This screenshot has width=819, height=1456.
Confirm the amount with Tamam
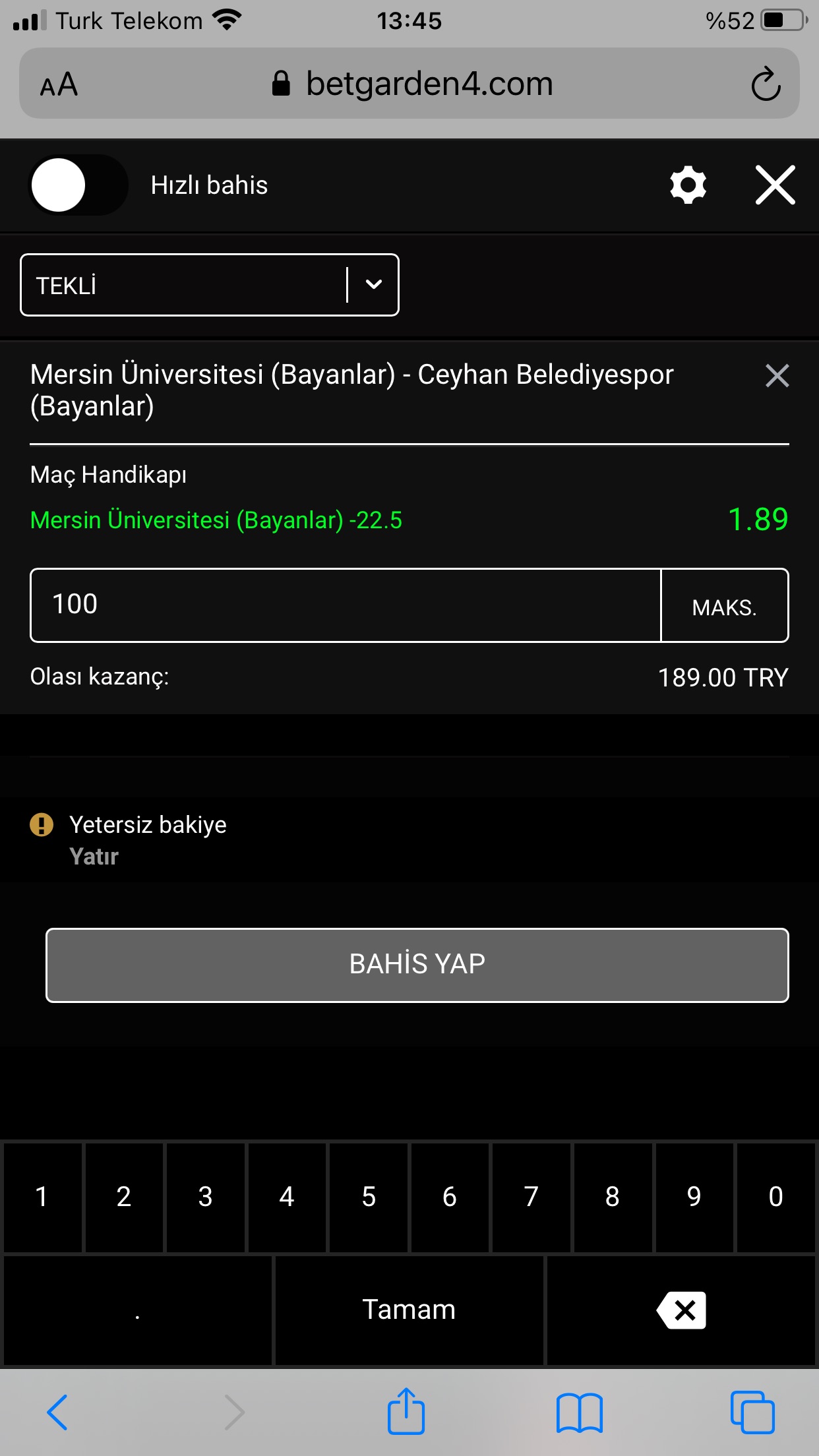coord(409,1310)
